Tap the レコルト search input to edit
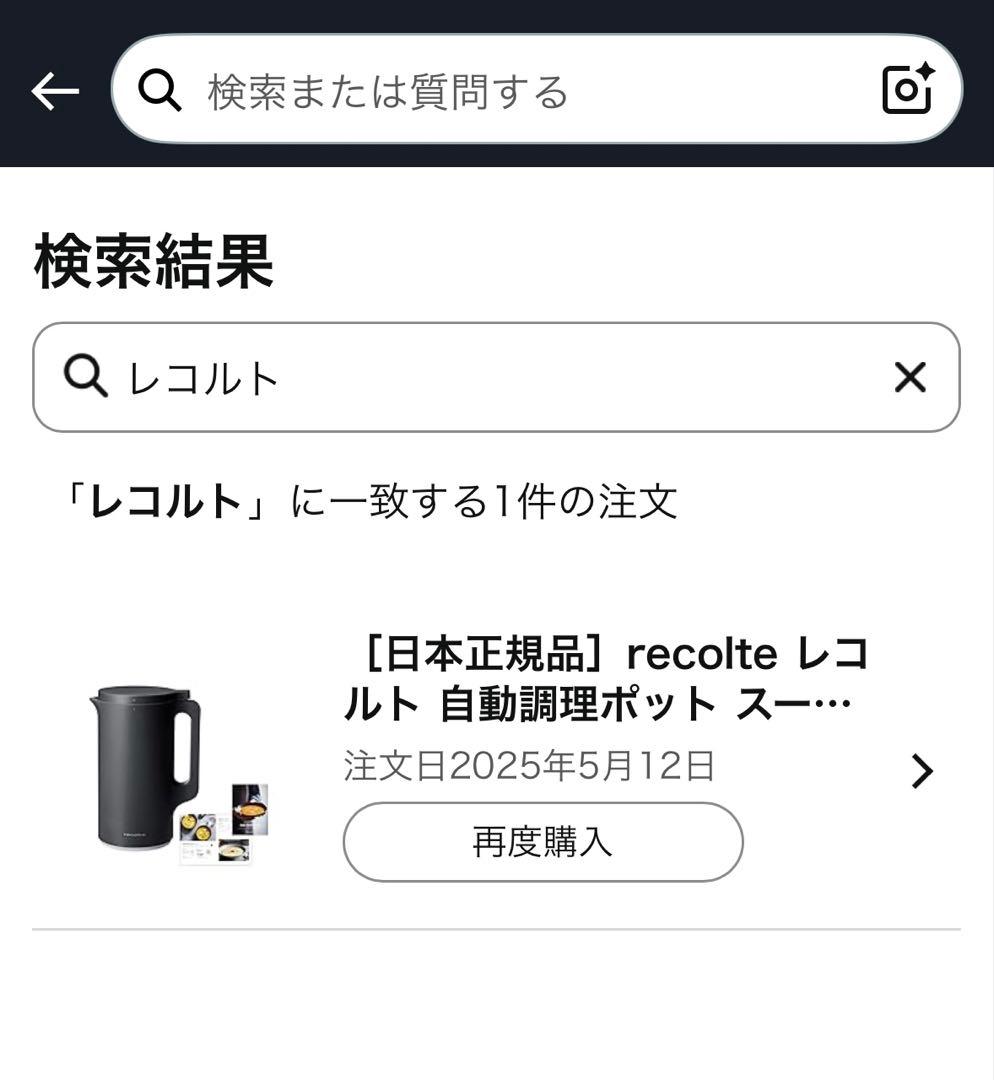994x1080 pixels. 400,377
